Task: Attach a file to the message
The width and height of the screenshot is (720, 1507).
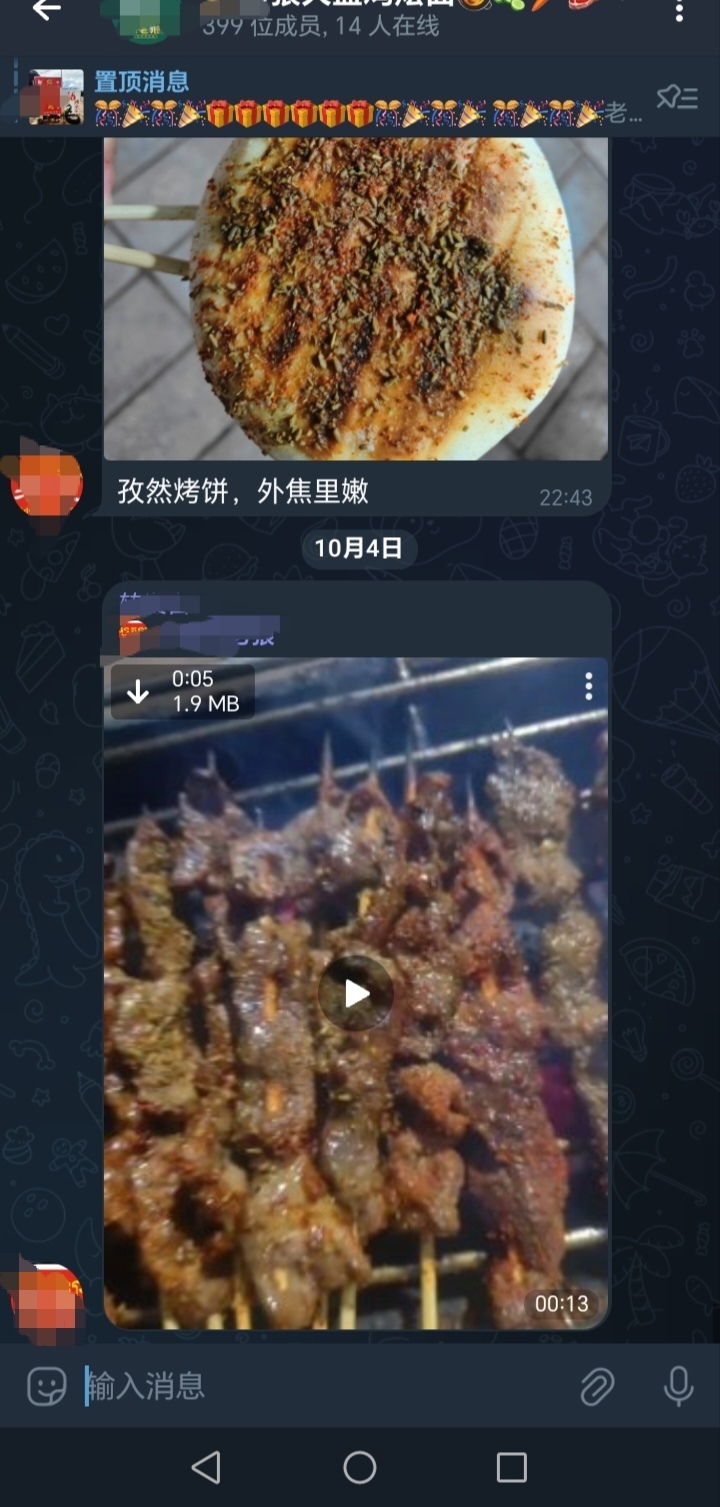Action: click(597, 1387)
